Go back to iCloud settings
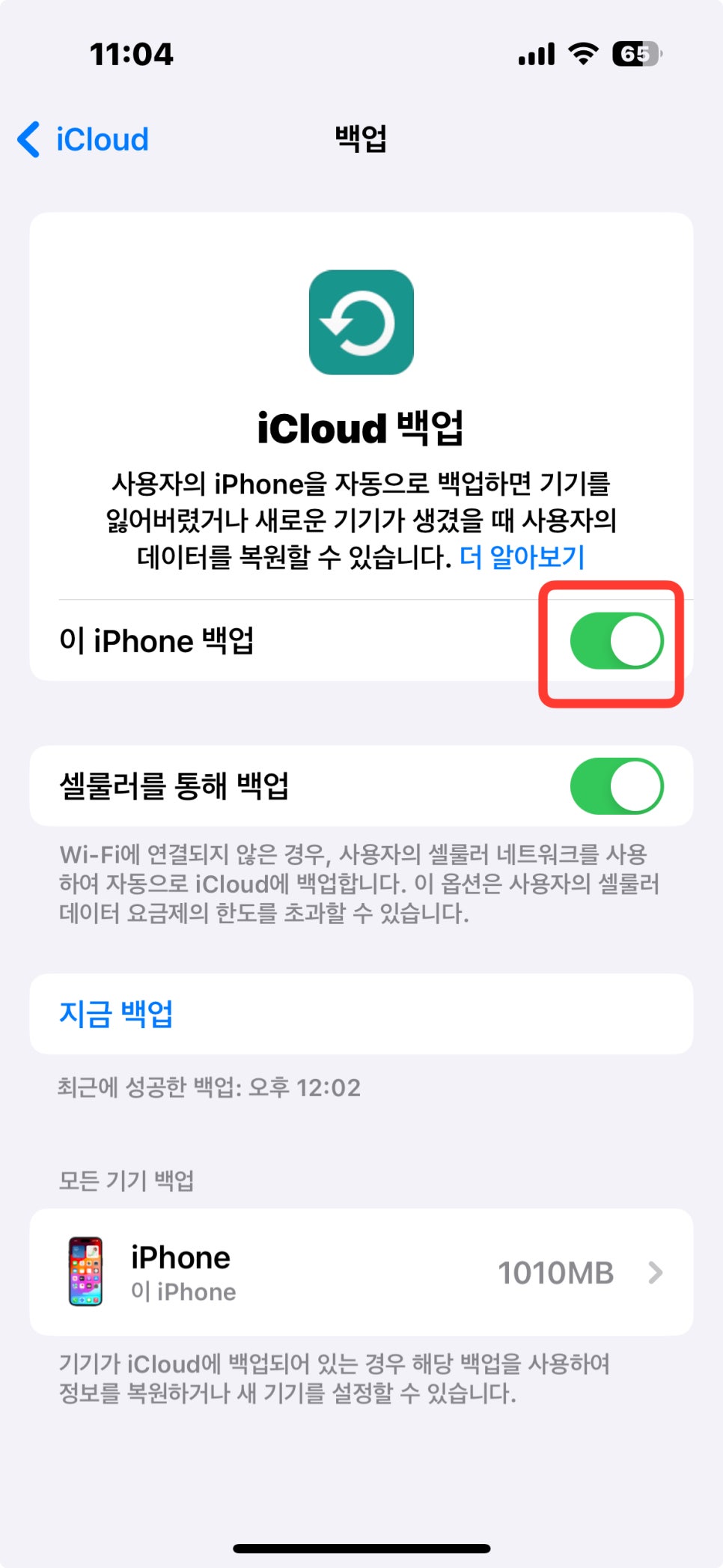Image resolution: width=723 pixels, height=1568 pixels. [84, 140]
